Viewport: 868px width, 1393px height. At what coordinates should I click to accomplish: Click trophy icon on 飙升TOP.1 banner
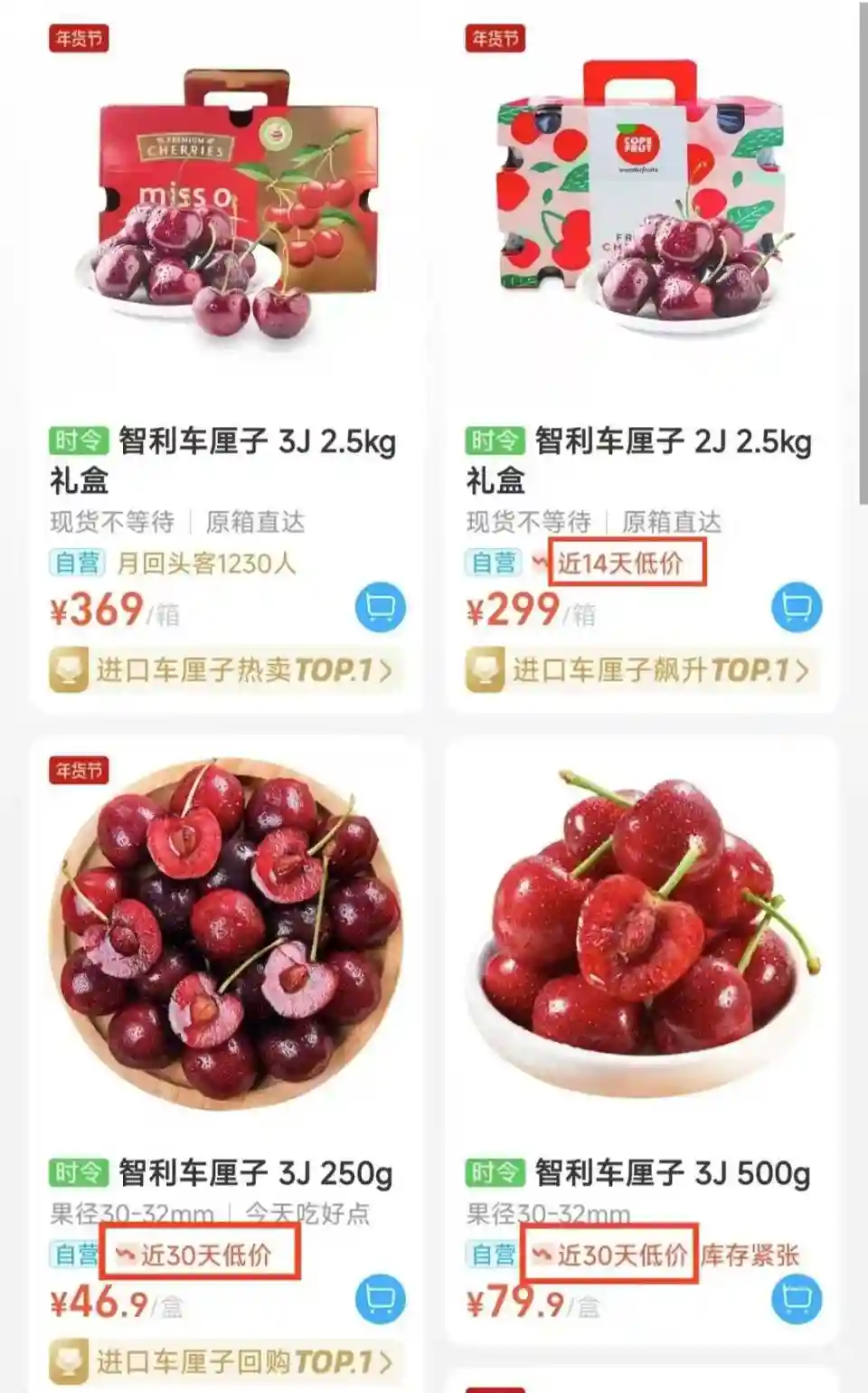(x=487, y=671)
